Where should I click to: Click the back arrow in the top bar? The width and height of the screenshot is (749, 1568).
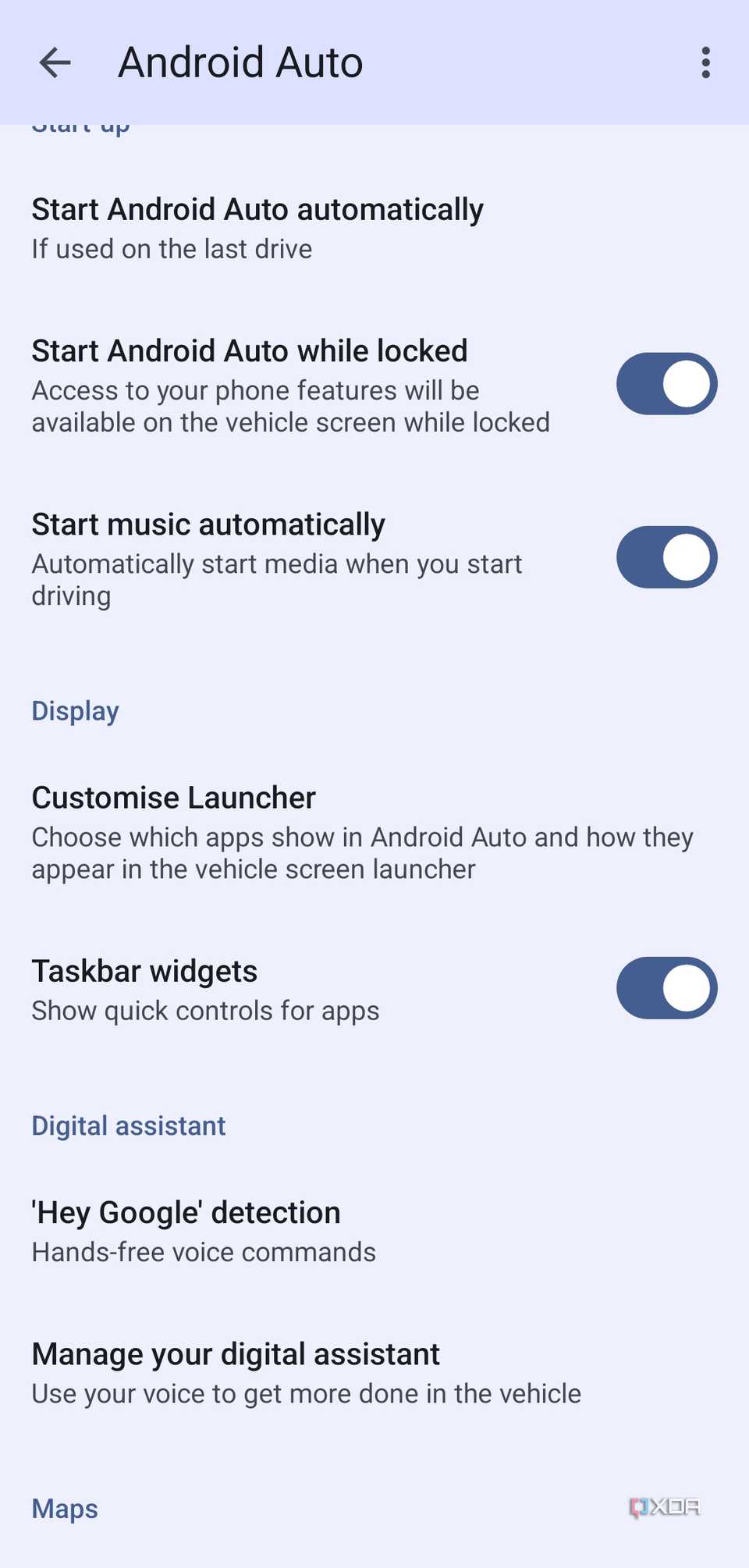[55, 62]
